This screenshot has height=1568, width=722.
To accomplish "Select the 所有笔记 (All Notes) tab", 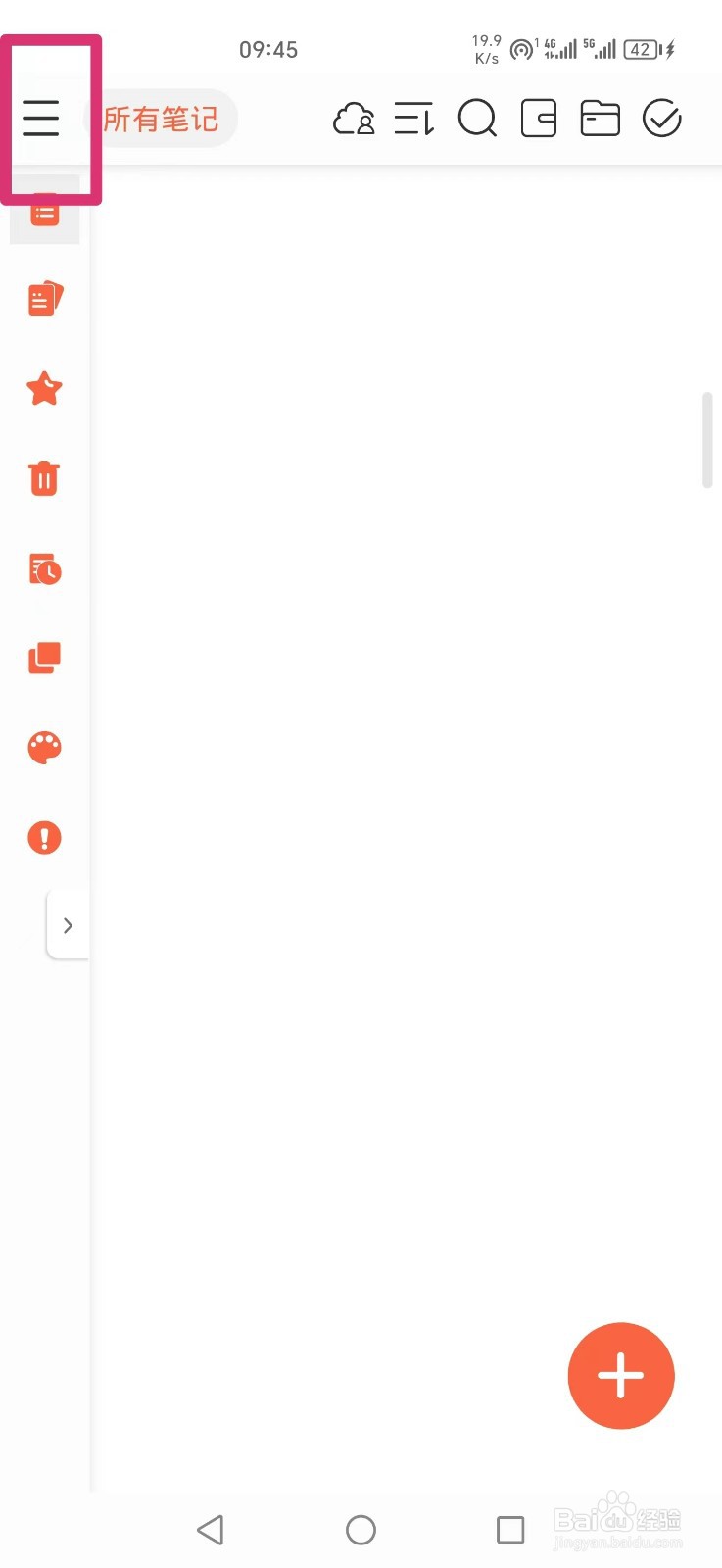I will click(x=162, y=118).
